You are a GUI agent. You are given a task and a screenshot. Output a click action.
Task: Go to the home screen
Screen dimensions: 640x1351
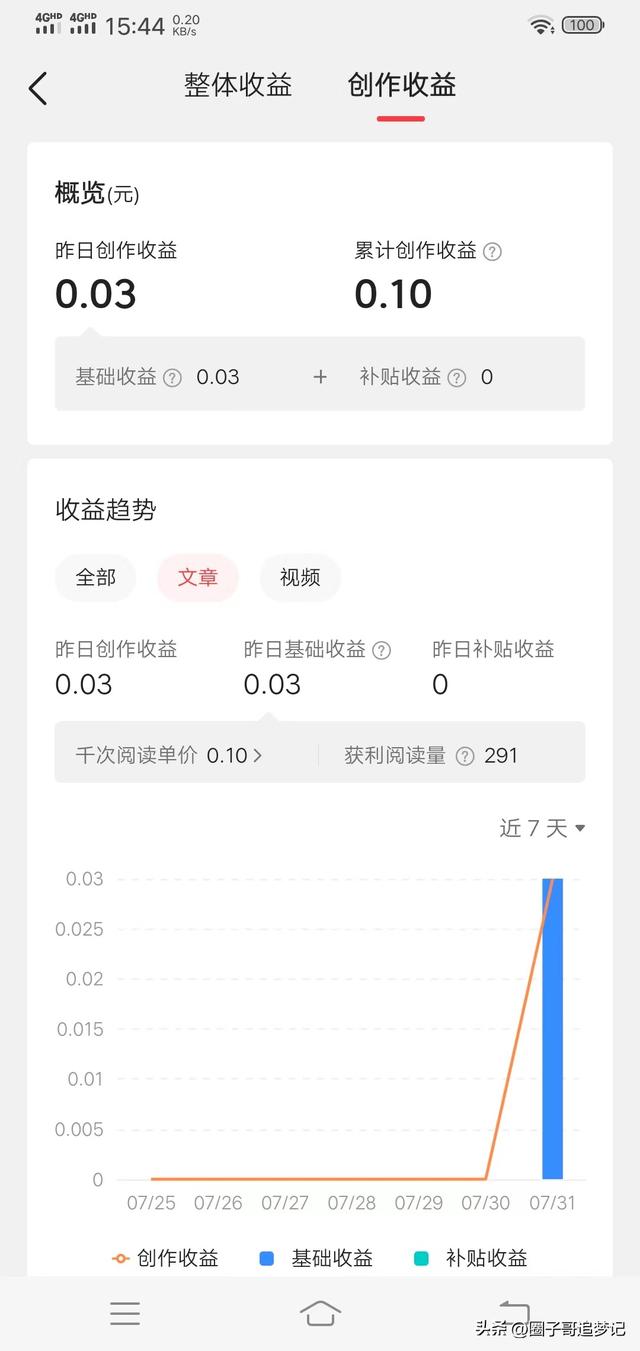coord(320,1313)
